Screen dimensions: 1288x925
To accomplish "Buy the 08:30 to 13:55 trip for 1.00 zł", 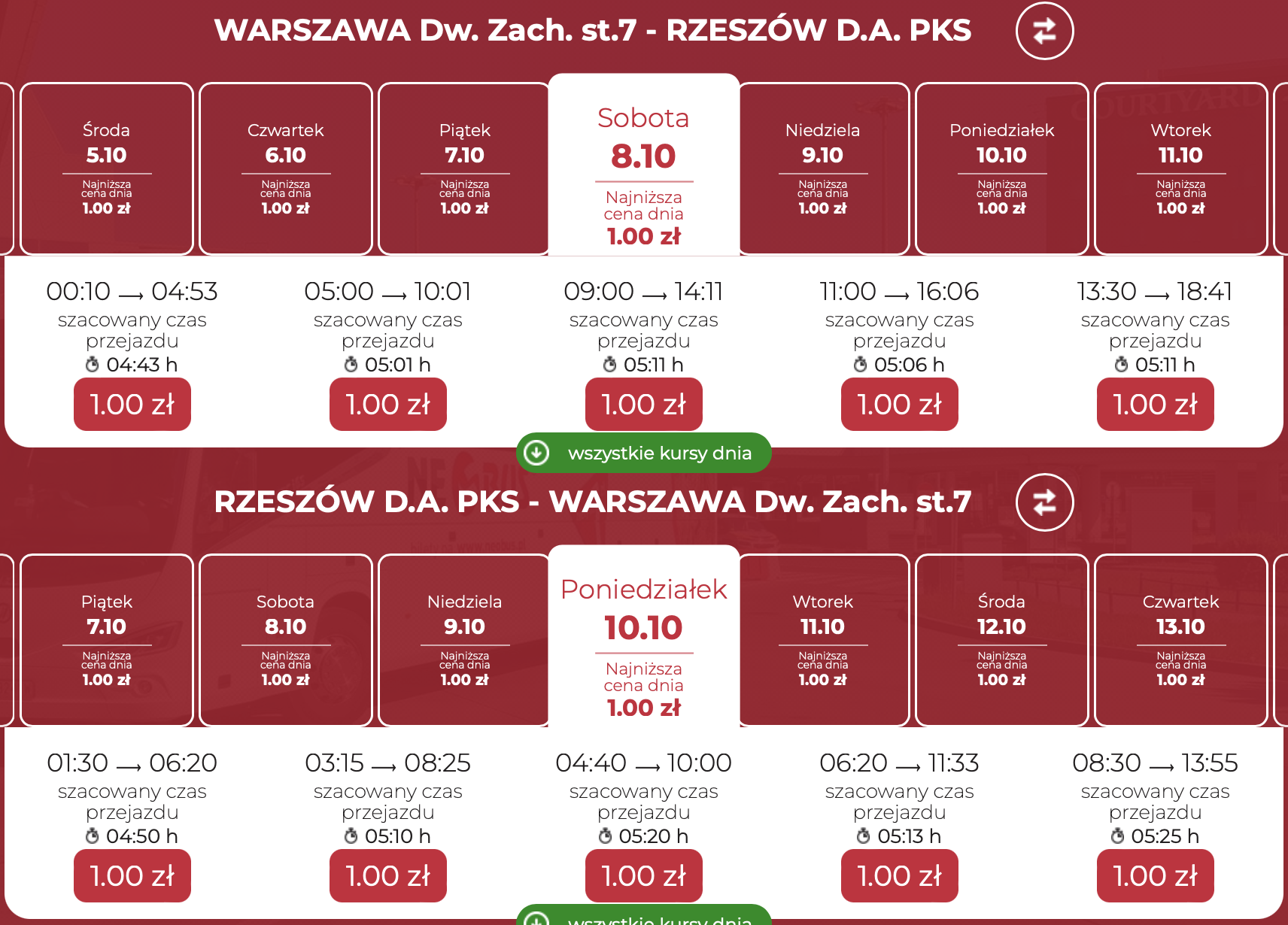I will (x=1156, y=876).
